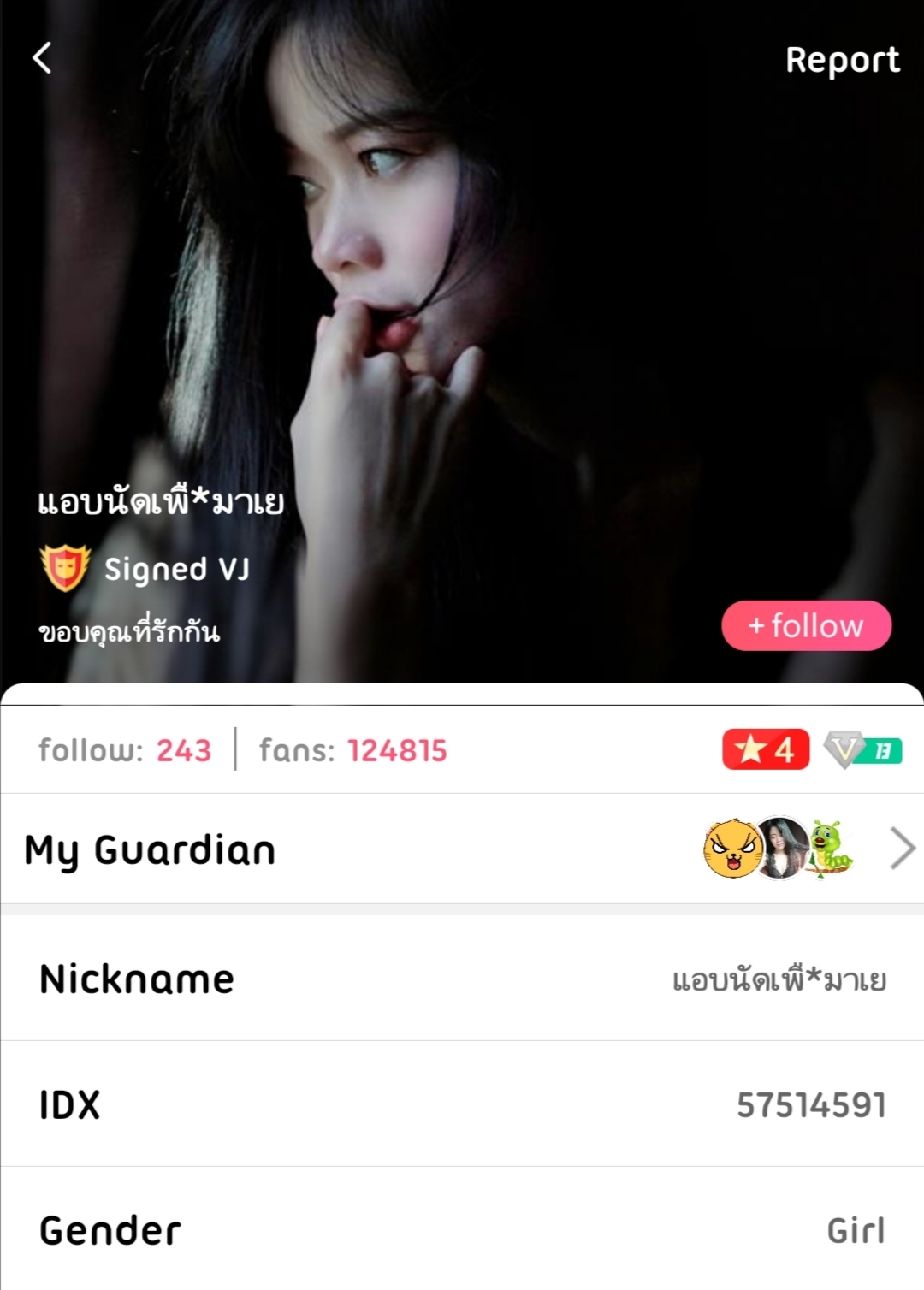
Task: Open the My Guardian list
Action: (x=902, y=849)
